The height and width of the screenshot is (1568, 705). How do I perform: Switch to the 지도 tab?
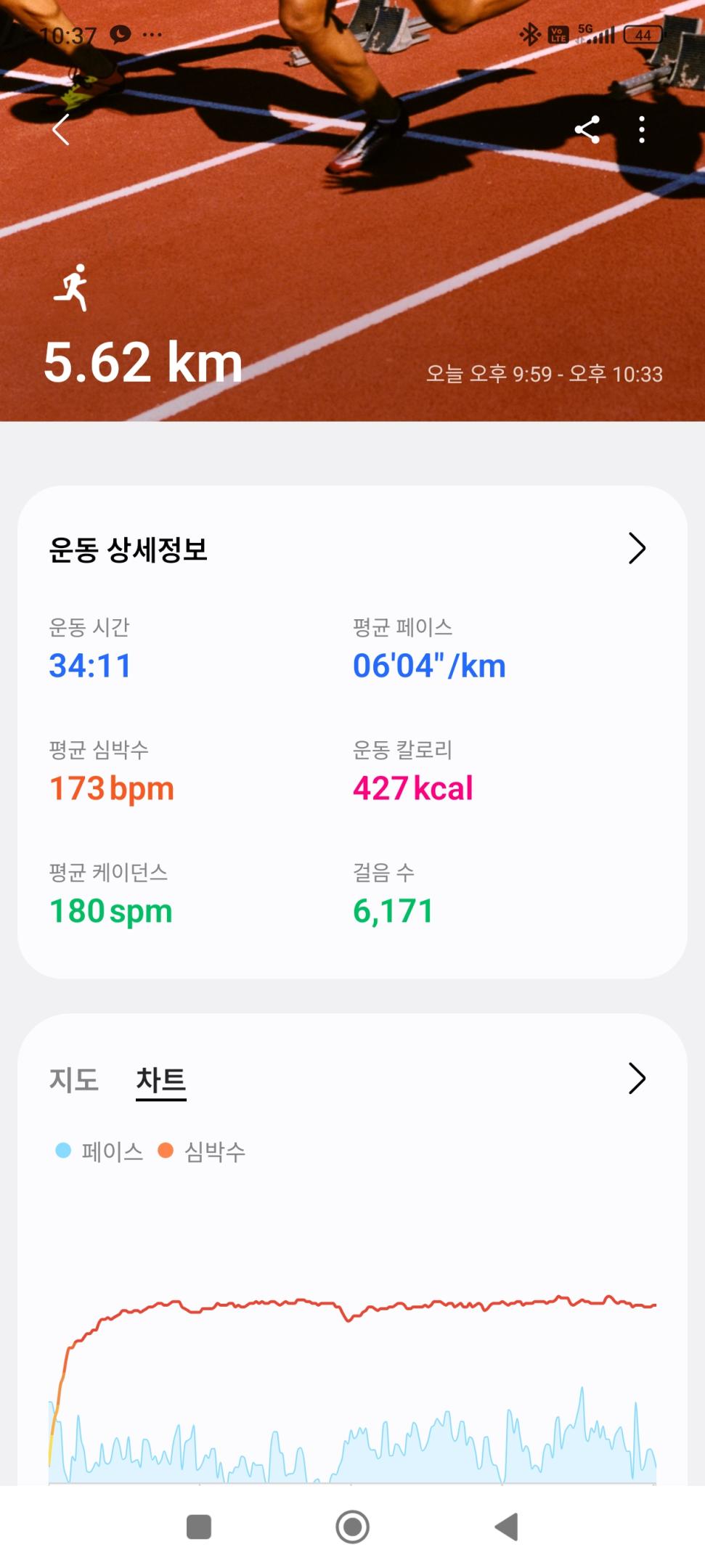pos(74,1079)
